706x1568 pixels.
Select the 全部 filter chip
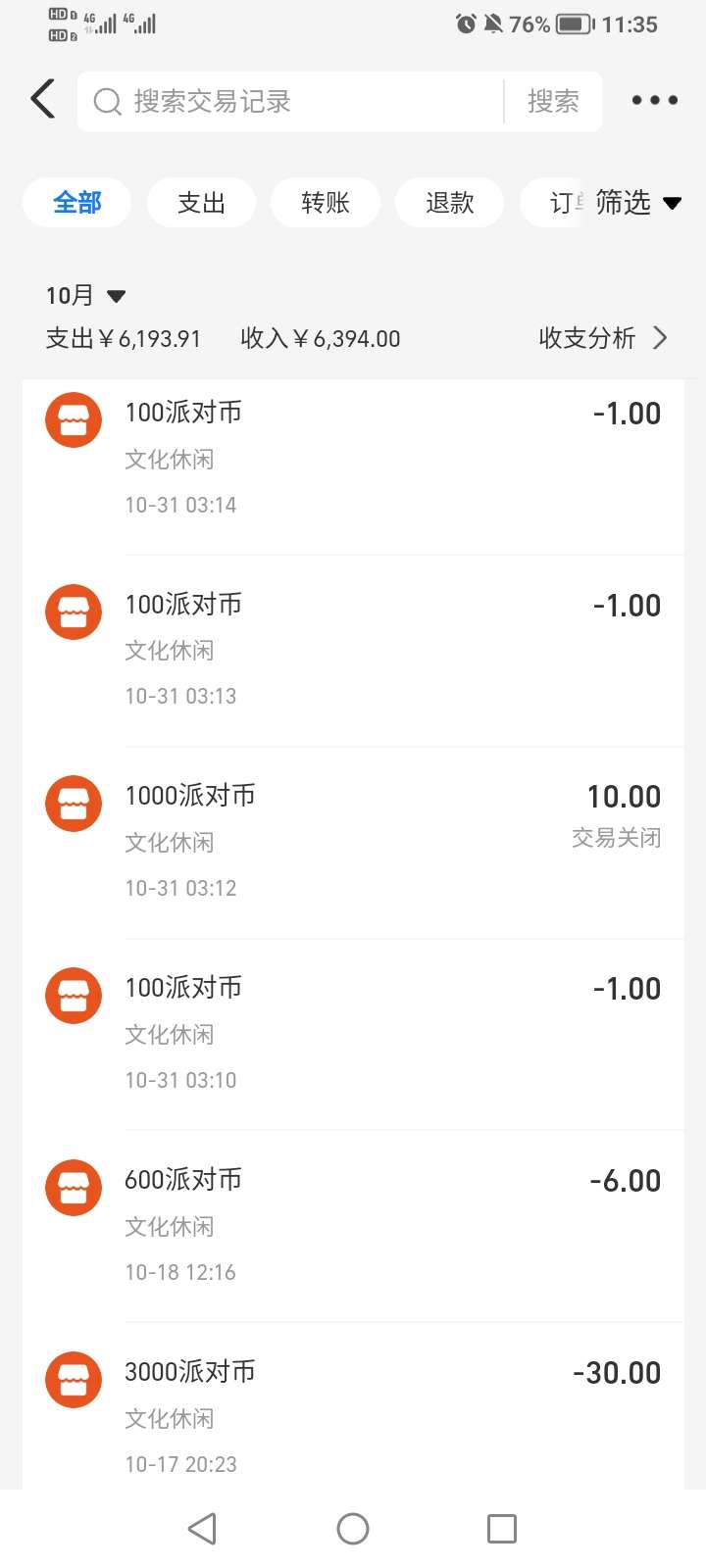(76, 203)
